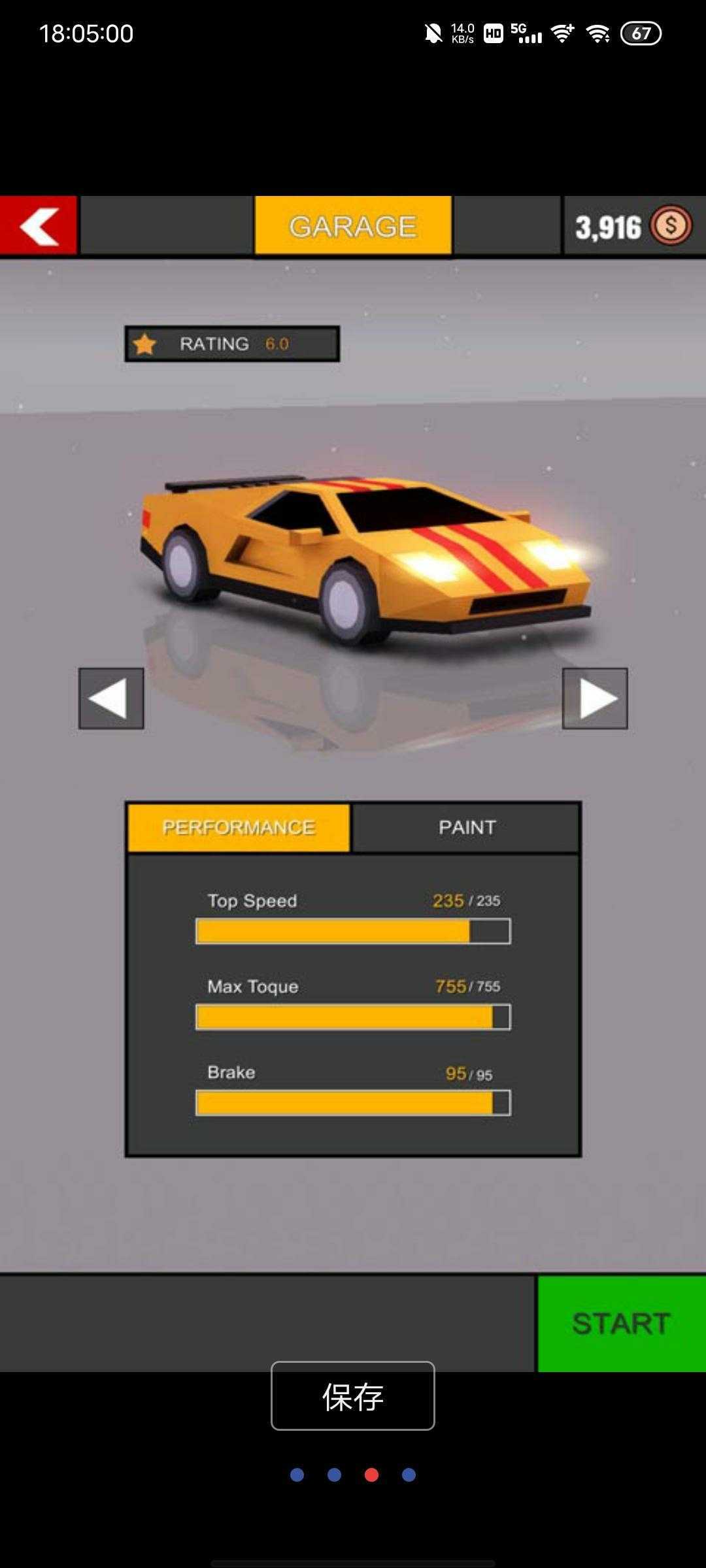Tap the red page indicator dot
The image size is (706, 1568).
(371, 1475)
